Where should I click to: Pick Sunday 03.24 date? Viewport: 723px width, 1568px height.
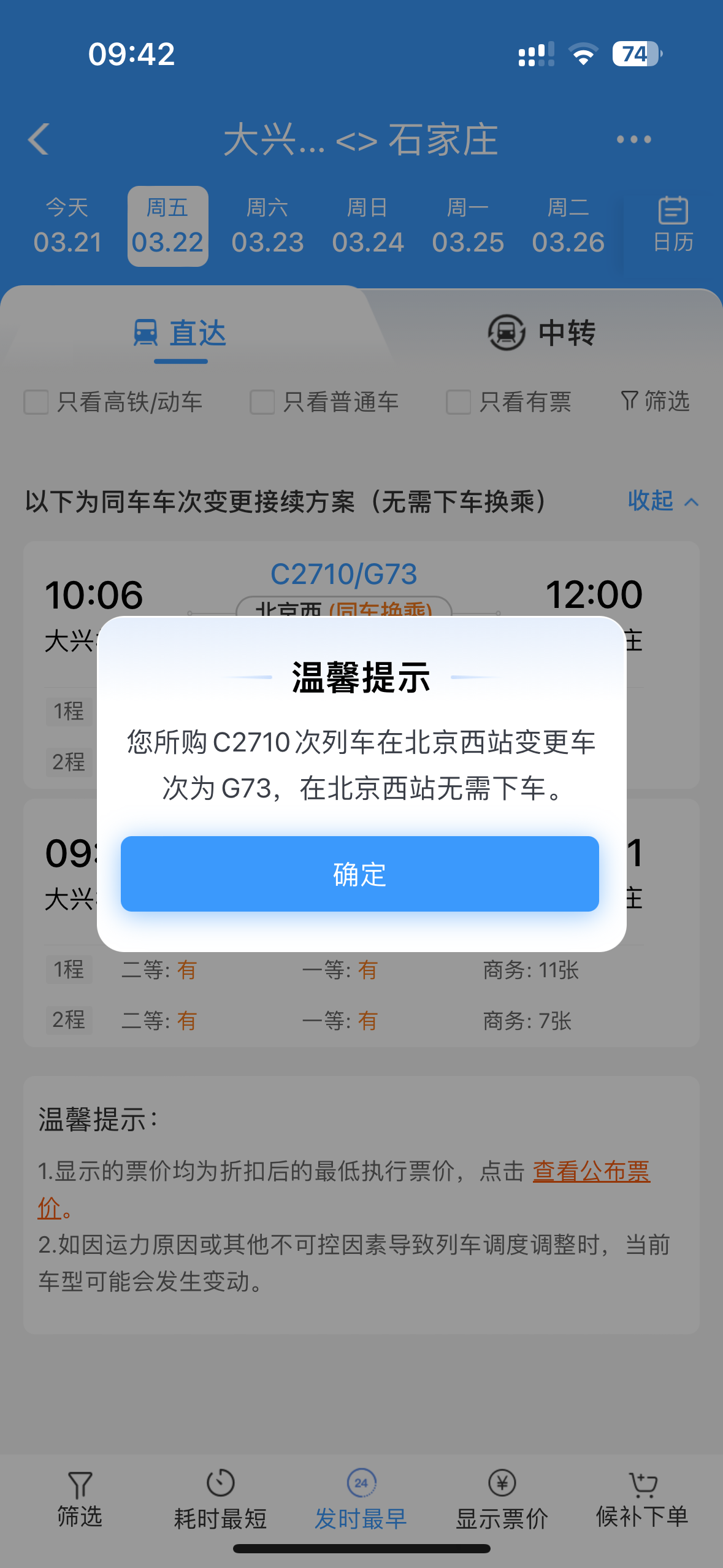pos(368,226)
